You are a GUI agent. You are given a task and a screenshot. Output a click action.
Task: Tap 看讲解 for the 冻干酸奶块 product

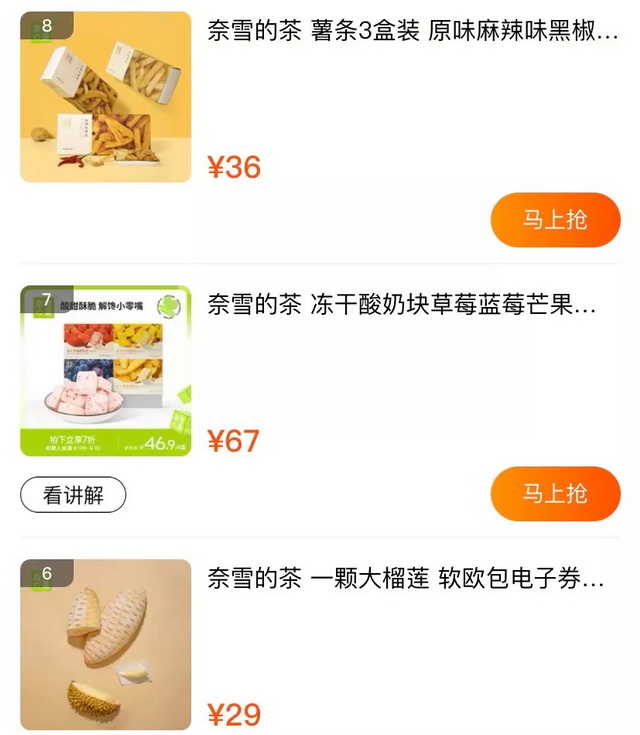[x=73, y=495]
